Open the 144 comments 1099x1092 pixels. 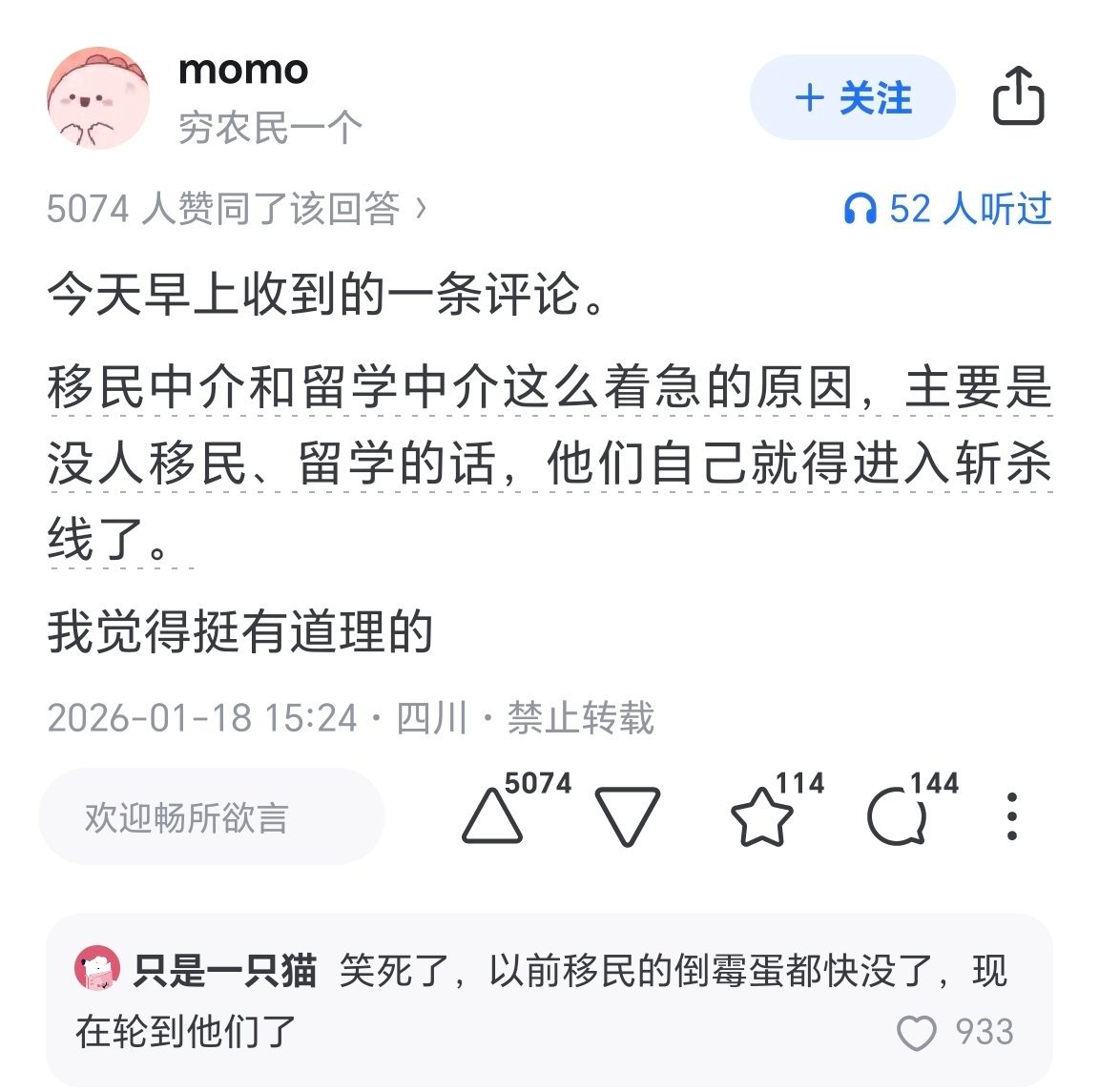pyautogui.click(x=897, y=817)
